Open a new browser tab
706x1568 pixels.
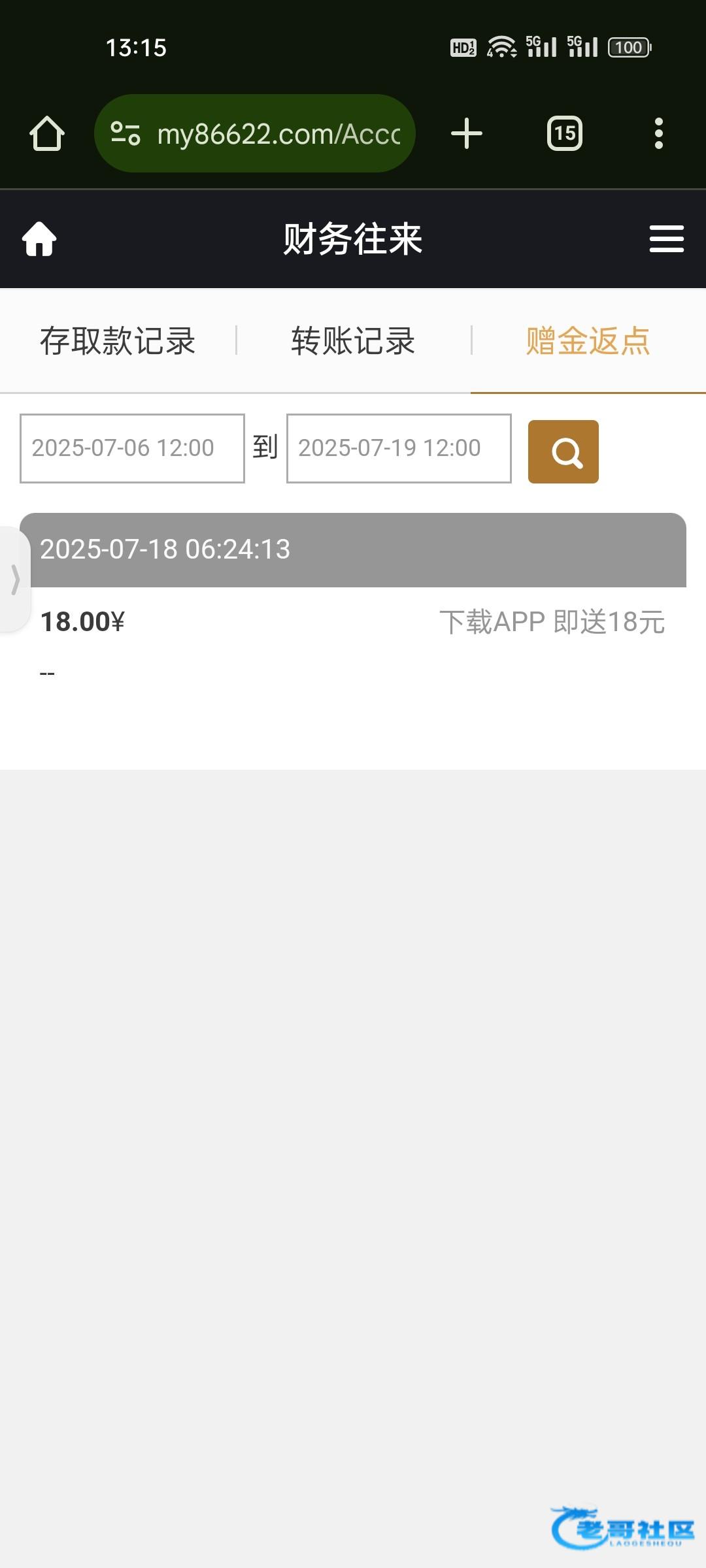[467, 134]
